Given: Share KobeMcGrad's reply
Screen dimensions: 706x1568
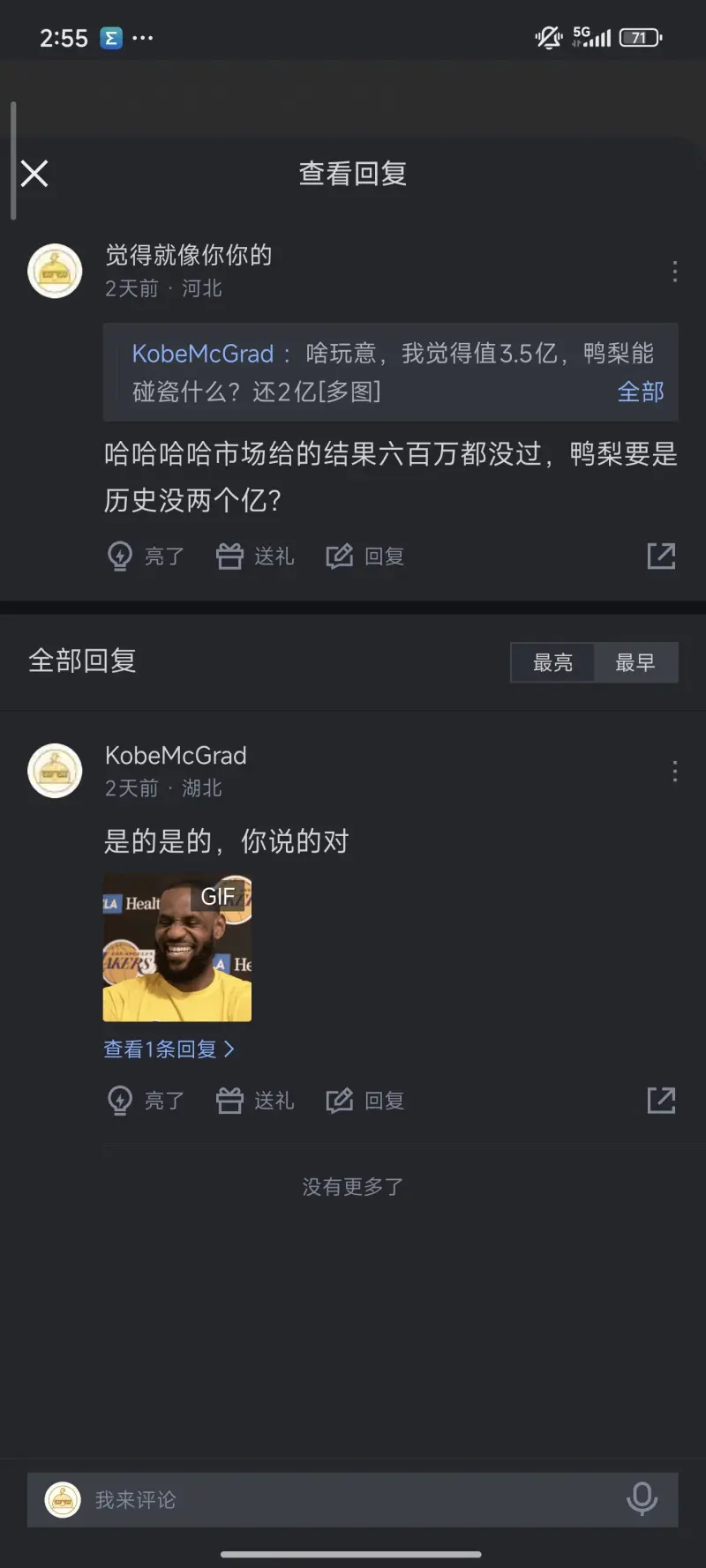Looking at the screenshot, I should tap(661, 1100).
